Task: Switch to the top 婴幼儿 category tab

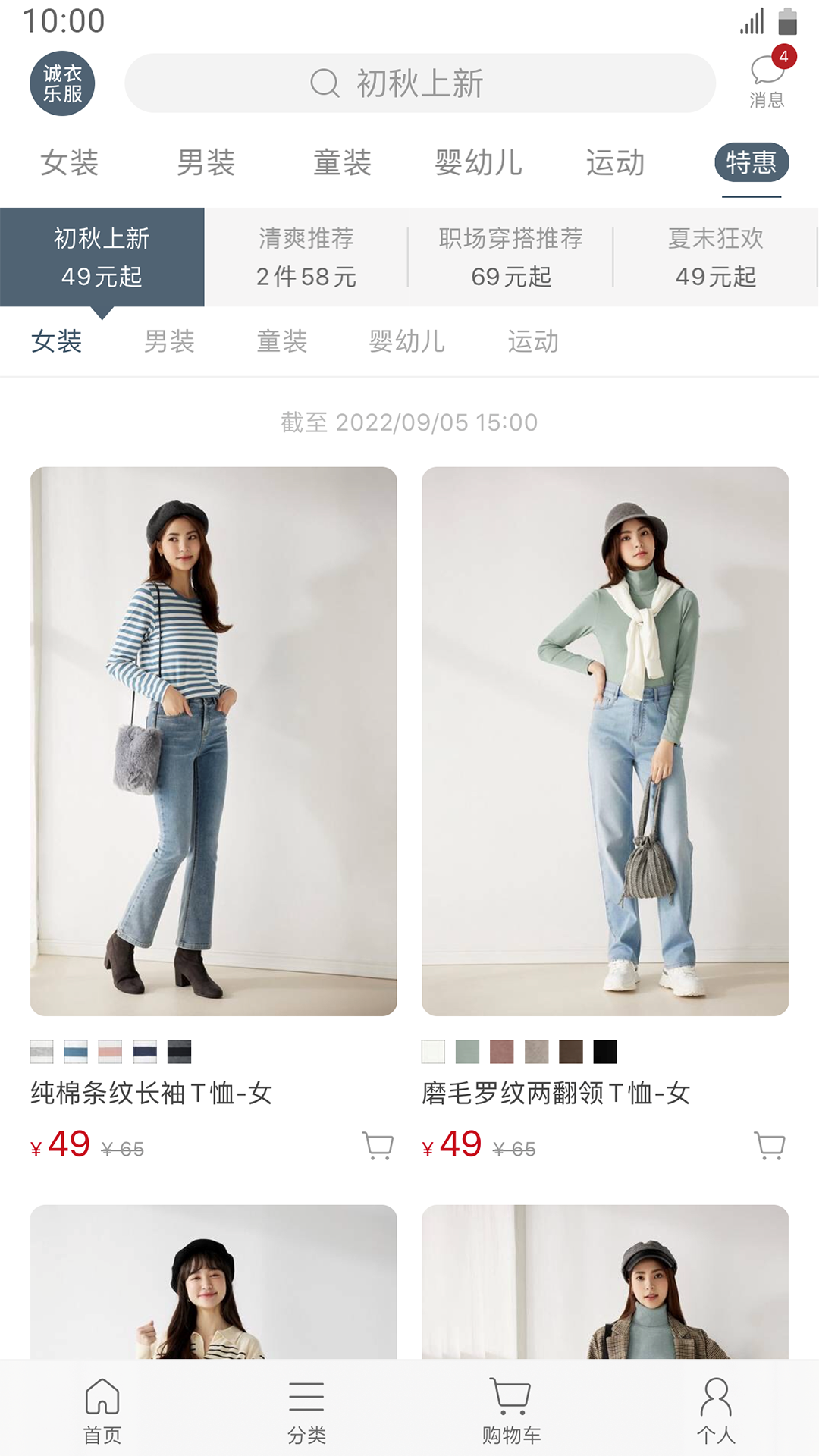Action: 478,163
